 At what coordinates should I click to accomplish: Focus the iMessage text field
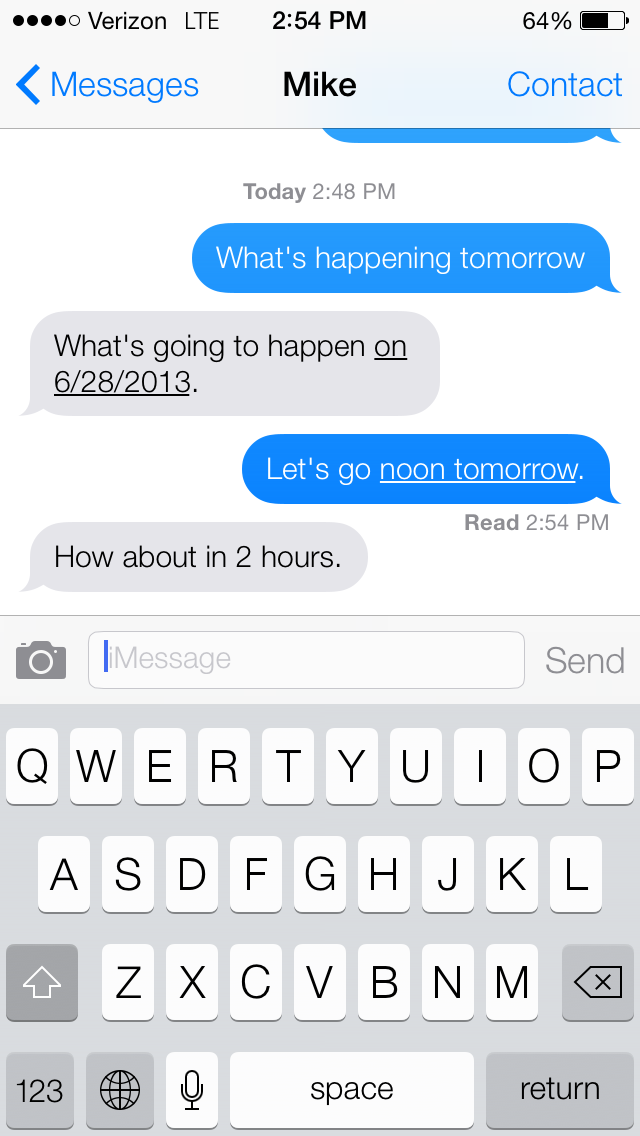coord(306,659)
